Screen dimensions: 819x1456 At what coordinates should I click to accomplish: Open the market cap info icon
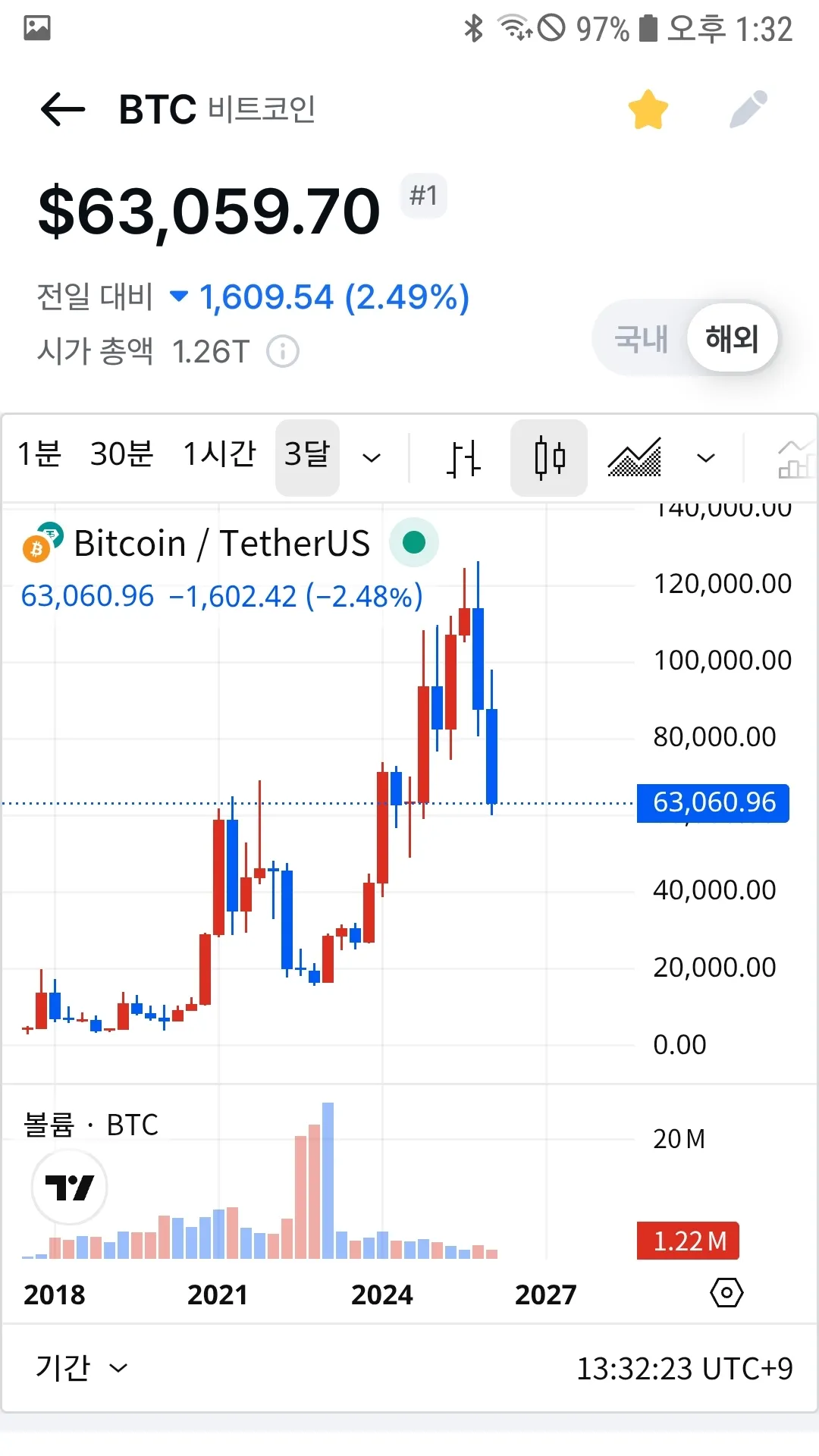[x=283, y=352]
